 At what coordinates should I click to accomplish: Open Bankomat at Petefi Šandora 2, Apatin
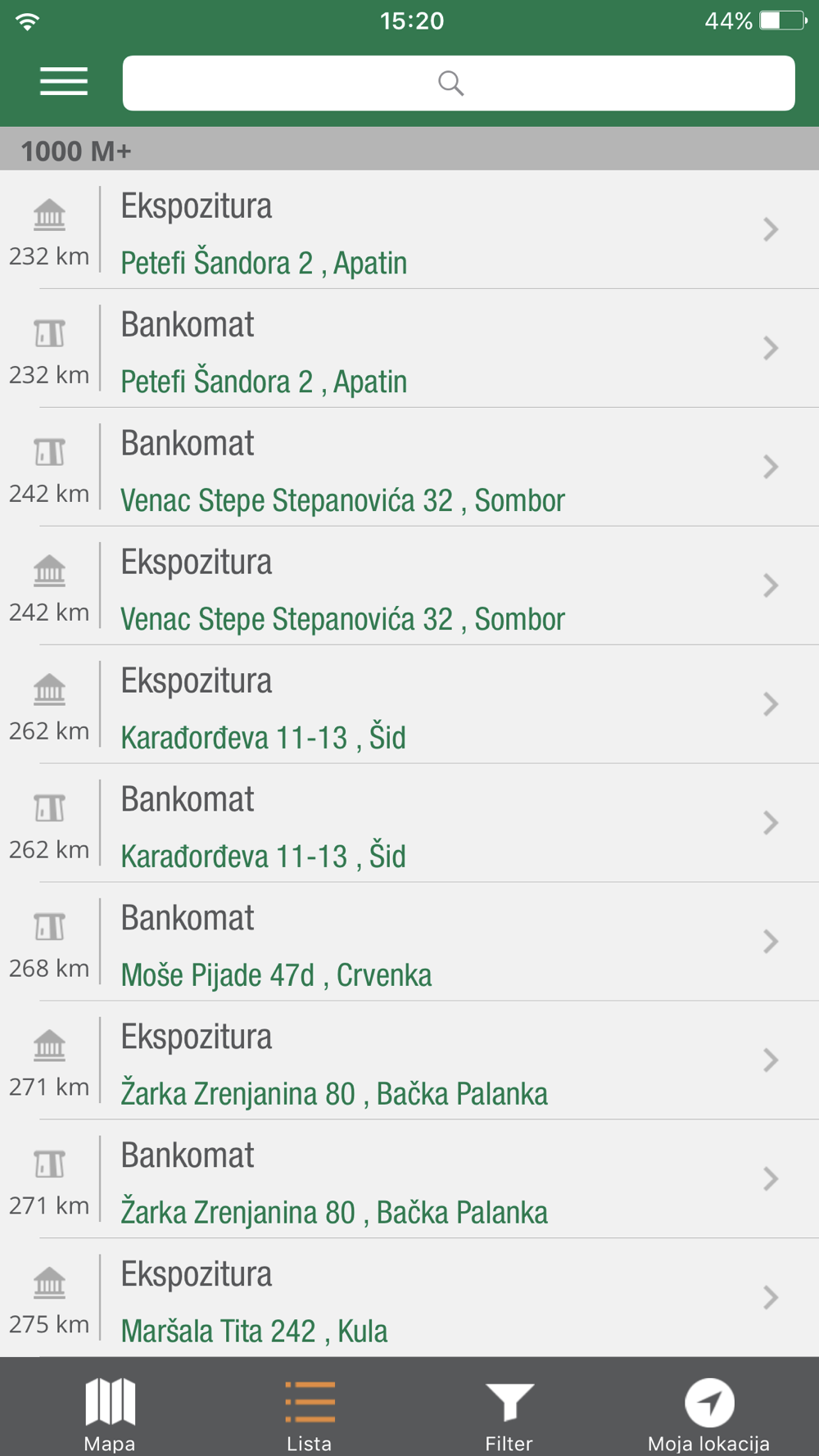(x=409, y=348)
